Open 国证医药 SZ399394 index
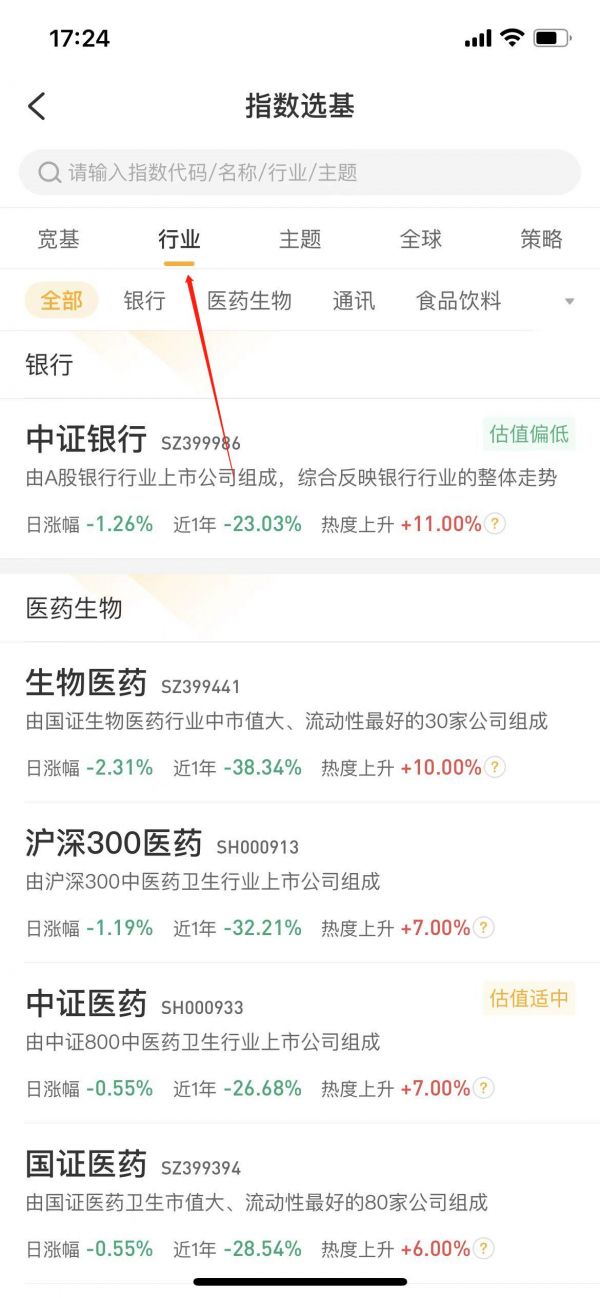The width and height of the screenshot is (600, 1298). click(87, 1164)
